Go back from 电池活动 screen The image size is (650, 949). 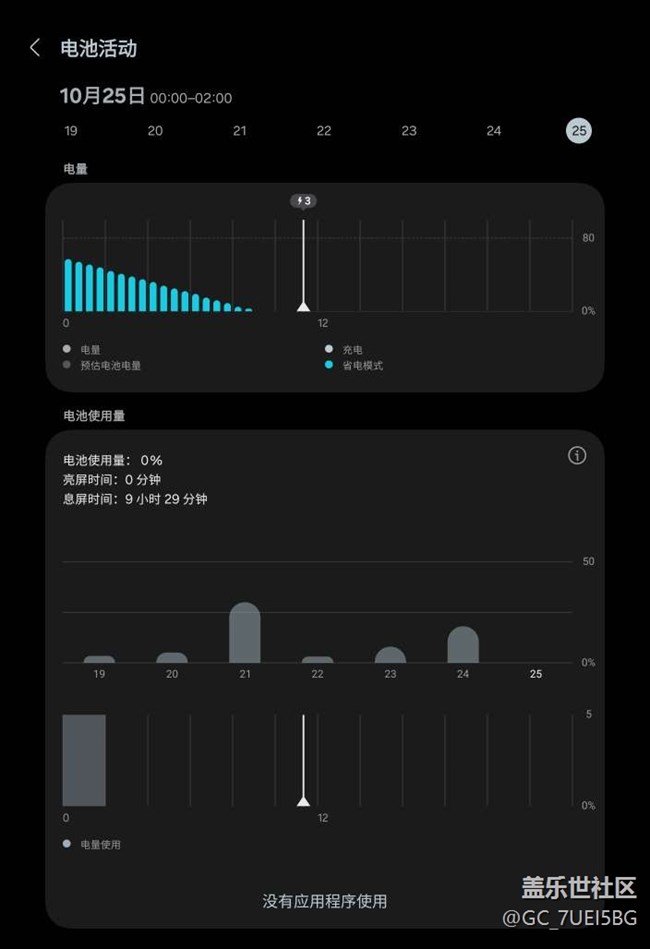click(x=35, y=48)
